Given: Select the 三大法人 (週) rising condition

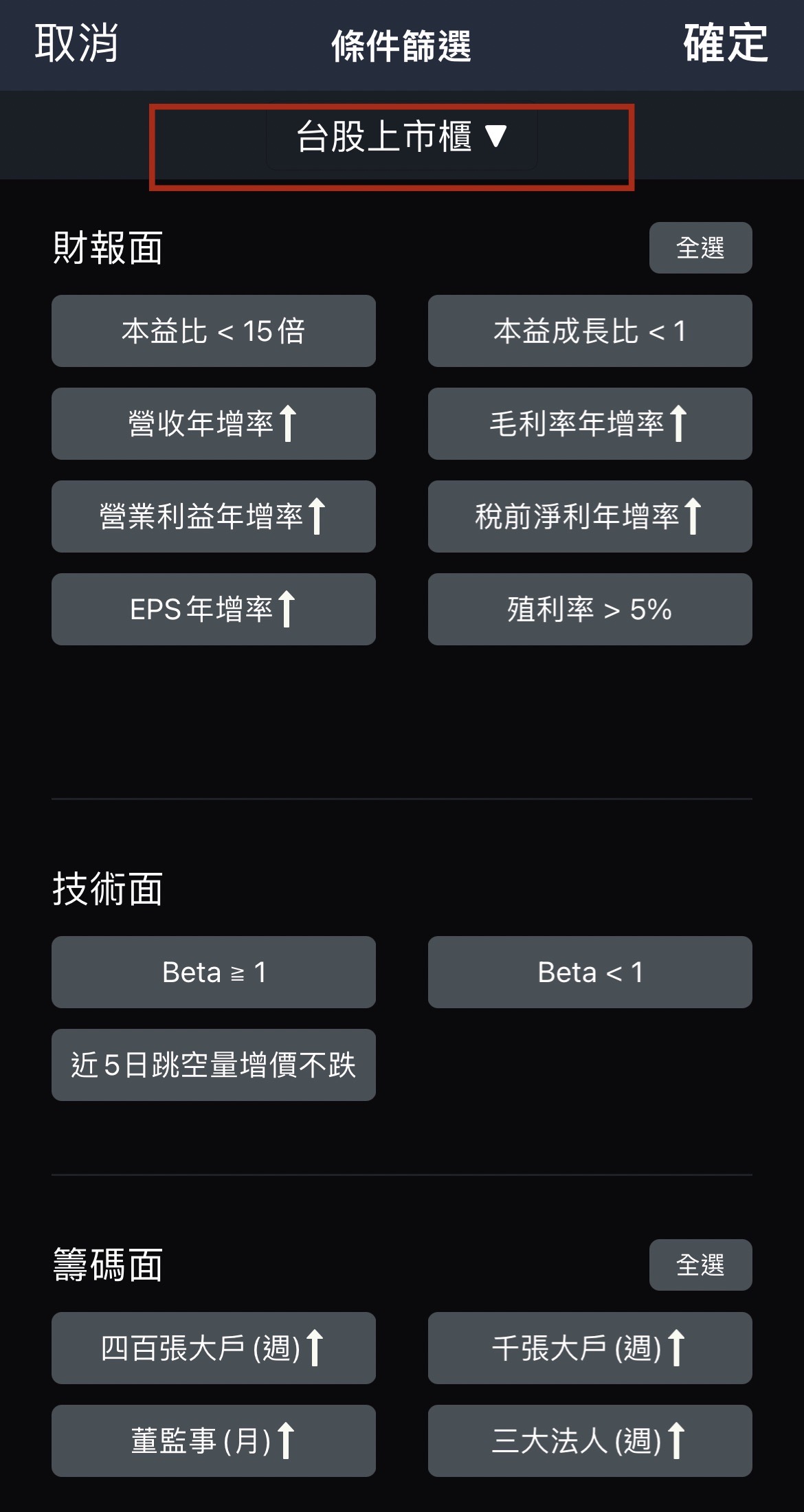Looking at the screenshot, I should (x=590, y=1441).
